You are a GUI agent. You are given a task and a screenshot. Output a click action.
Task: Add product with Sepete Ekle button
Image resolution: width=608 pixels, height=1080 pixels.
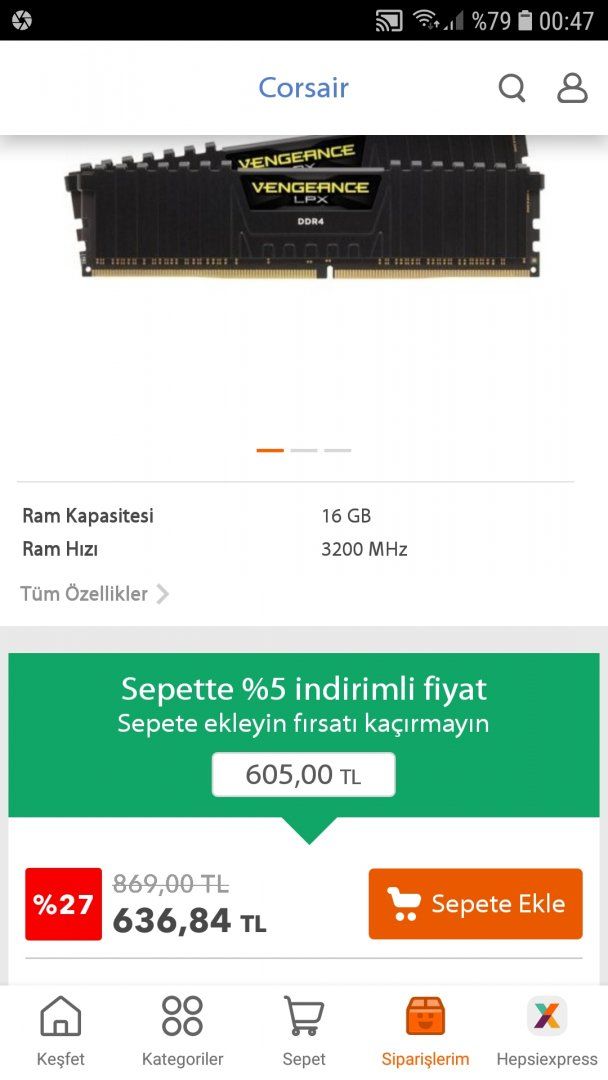(x=475, y=904)
